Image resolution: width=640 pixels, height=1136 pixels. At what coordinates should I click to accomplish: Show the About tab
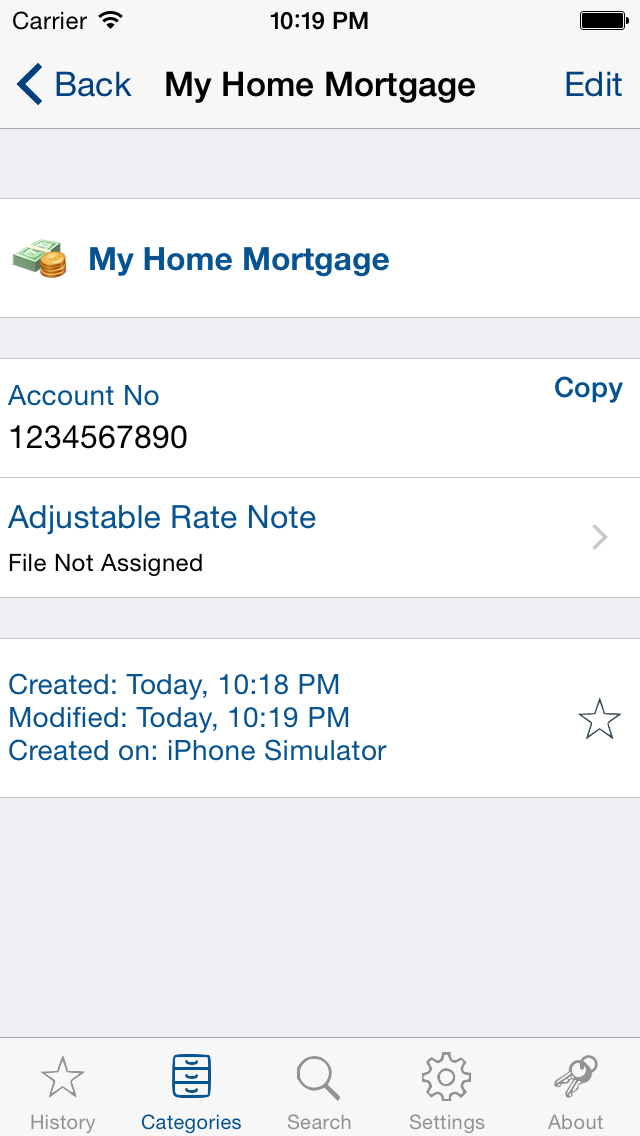575,1093
